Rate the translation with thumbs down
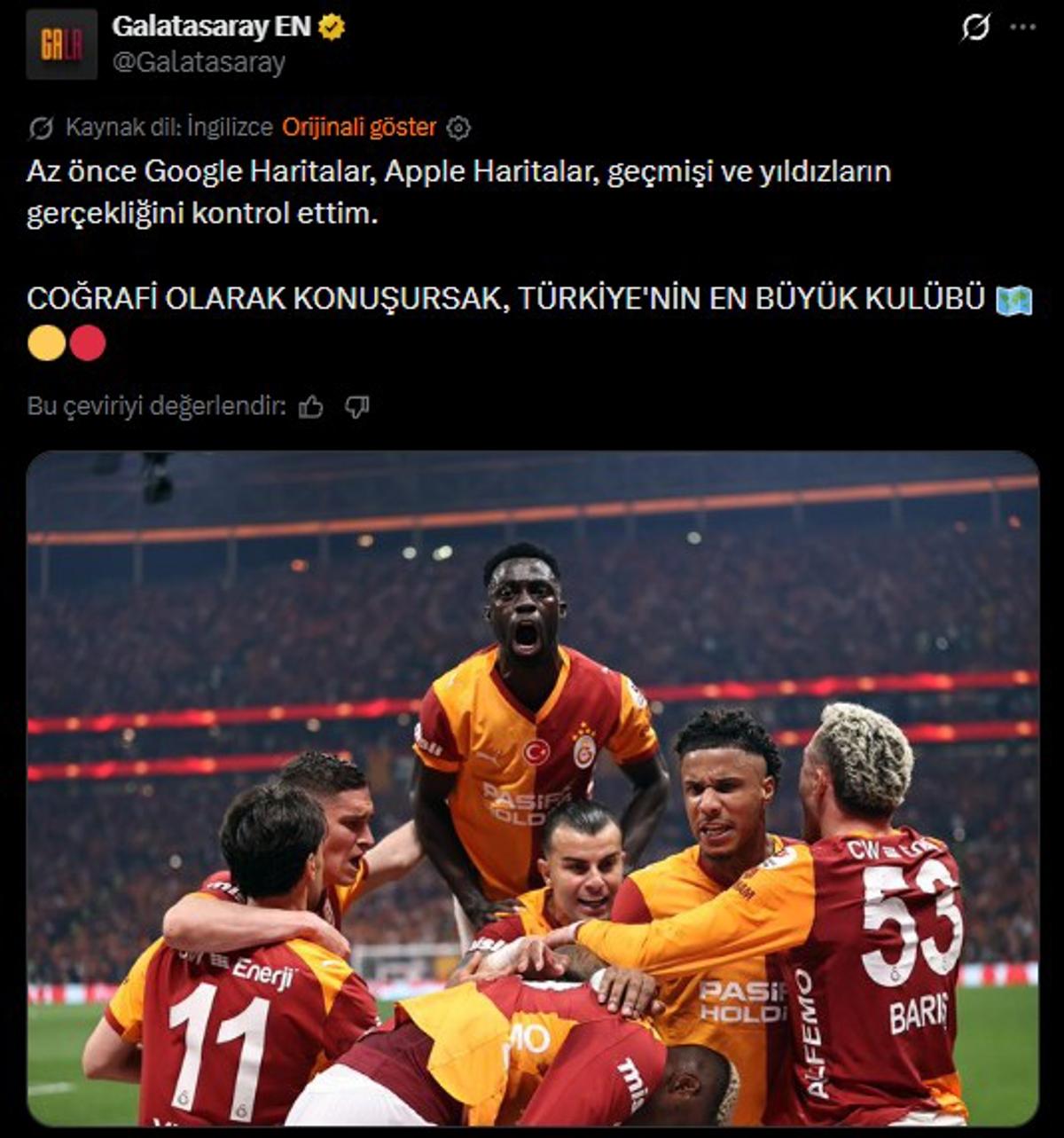Screen dimensions: 1064x1138 point(356,407)
